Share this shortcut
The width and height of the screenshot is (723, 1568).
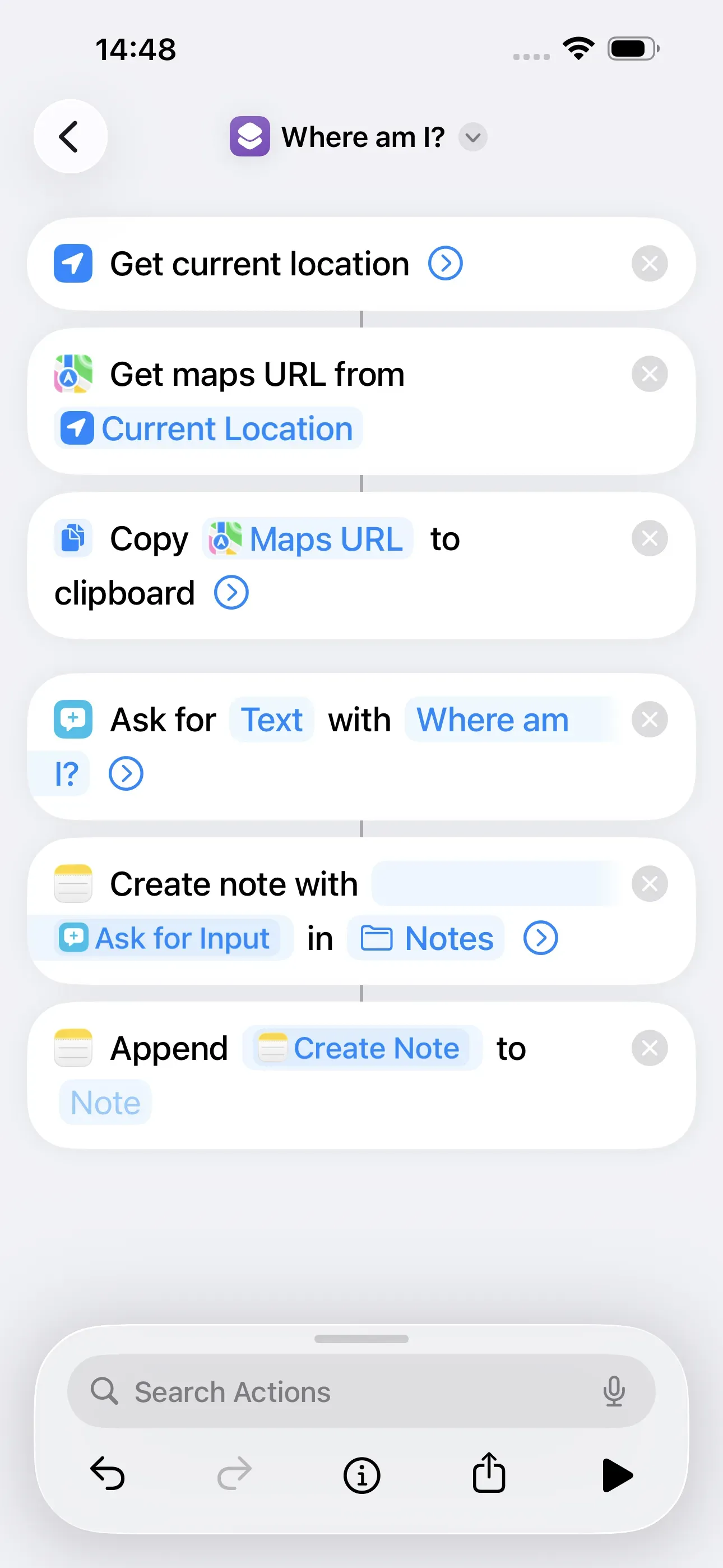[489, 1473]
